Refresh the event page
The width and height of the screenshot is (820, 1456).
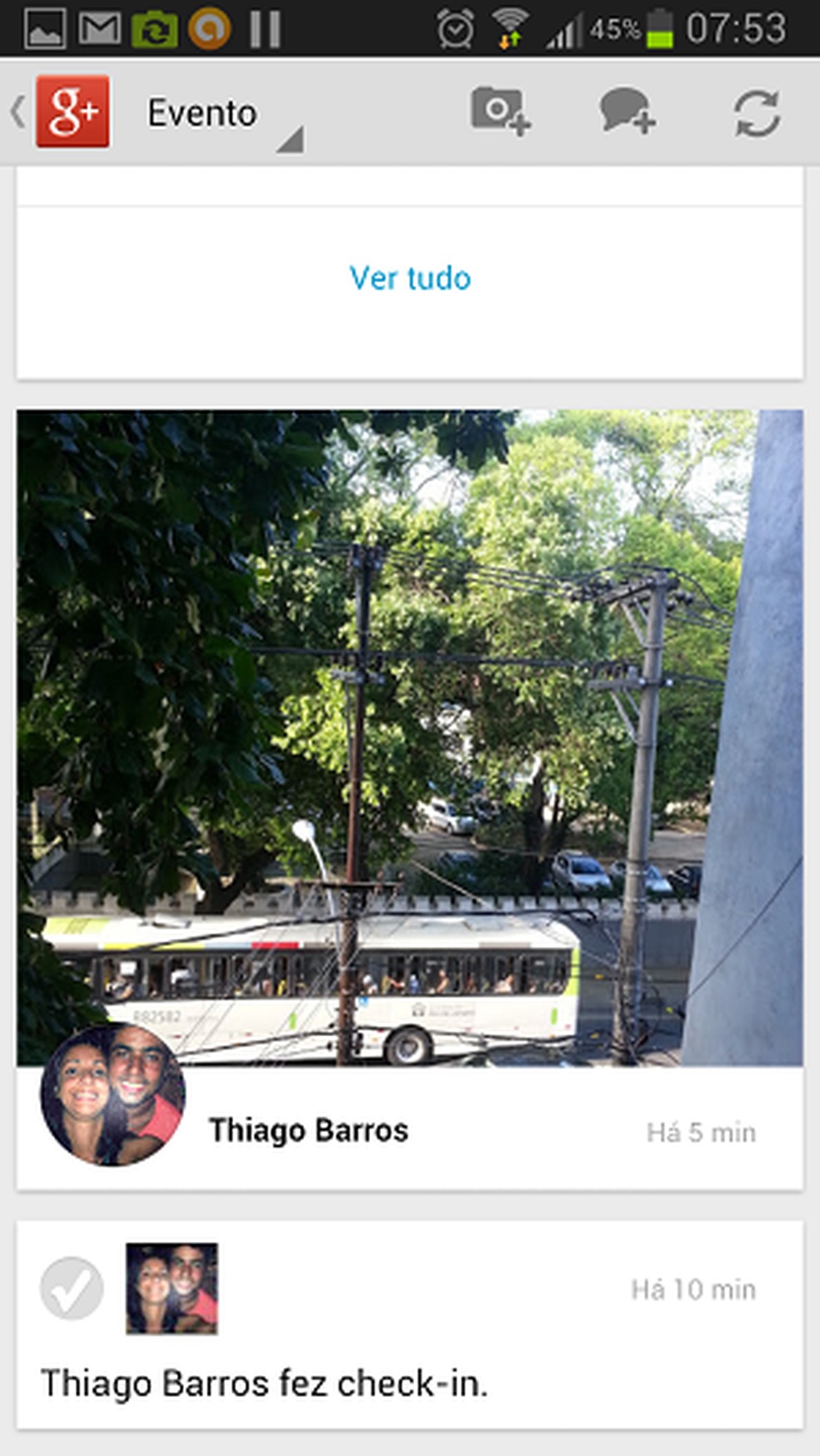(x=757, y=113)
